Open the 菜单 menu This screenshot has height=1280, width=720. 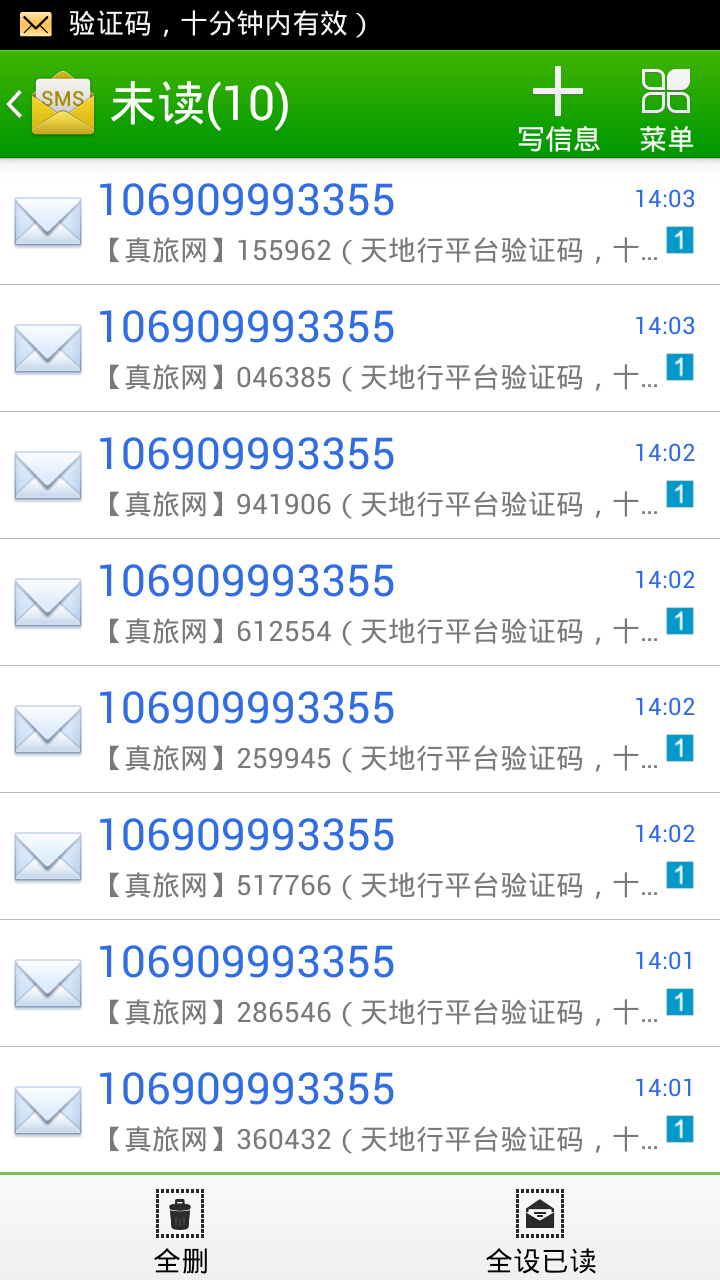coord(666,108)
